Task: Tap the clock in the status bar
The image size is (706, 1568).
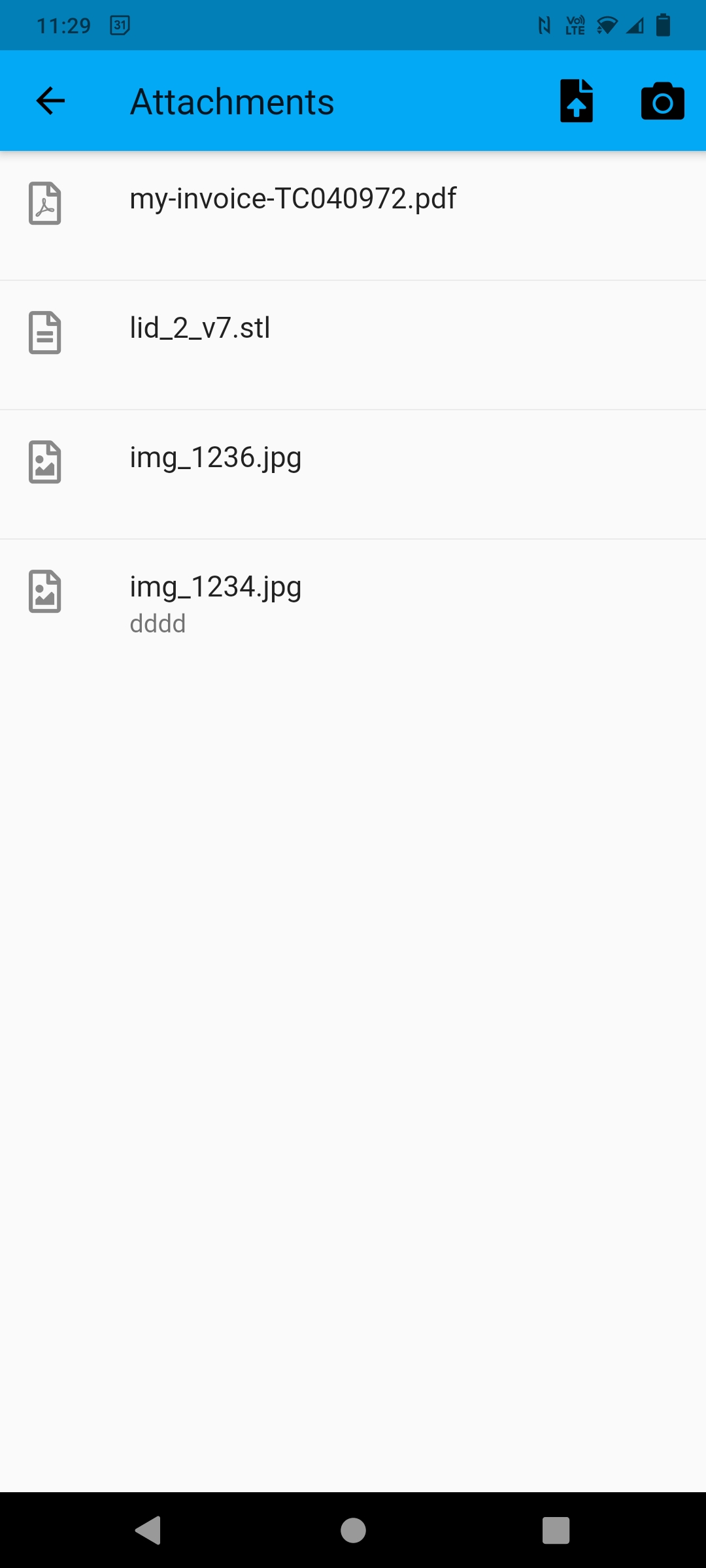Action: click(63, 24)
